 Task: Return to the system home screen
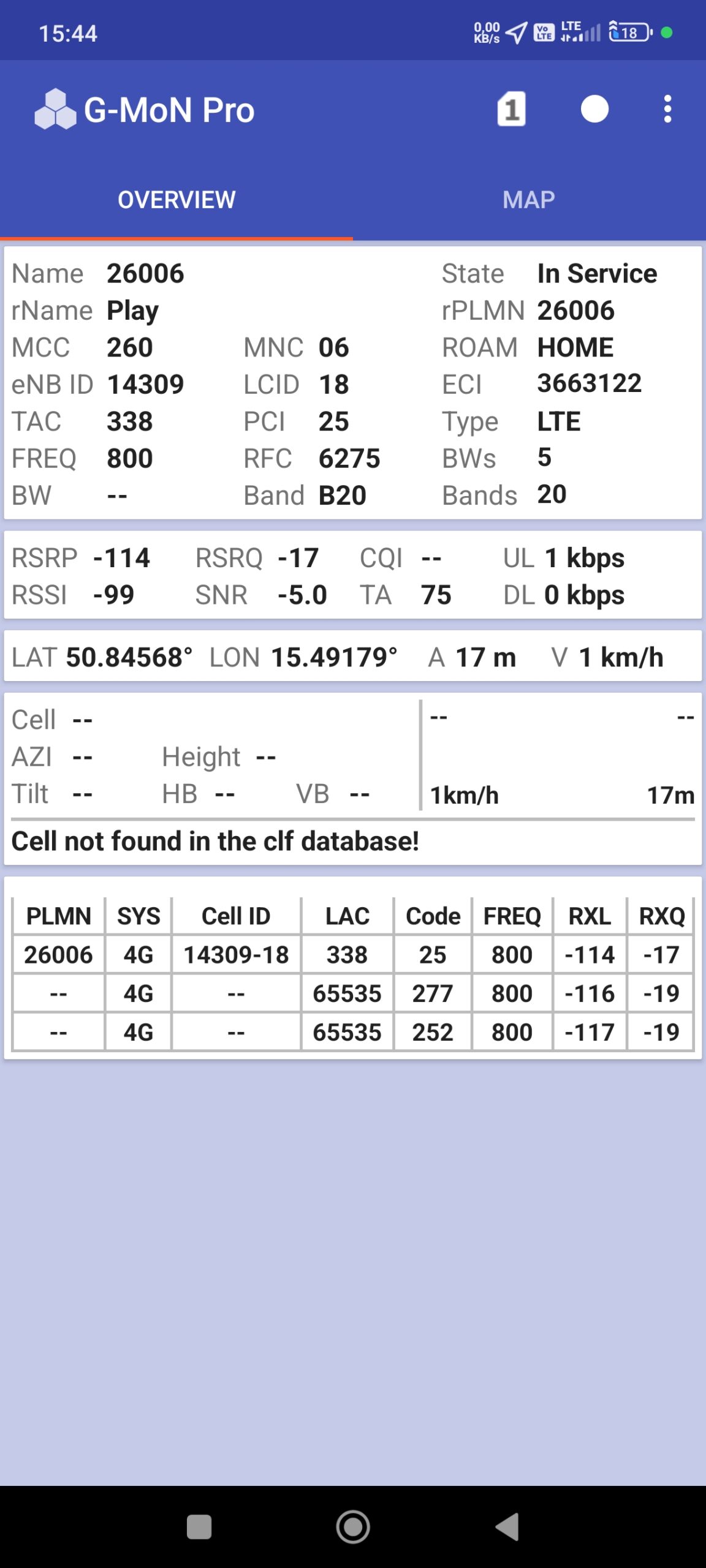point(353,1526)
